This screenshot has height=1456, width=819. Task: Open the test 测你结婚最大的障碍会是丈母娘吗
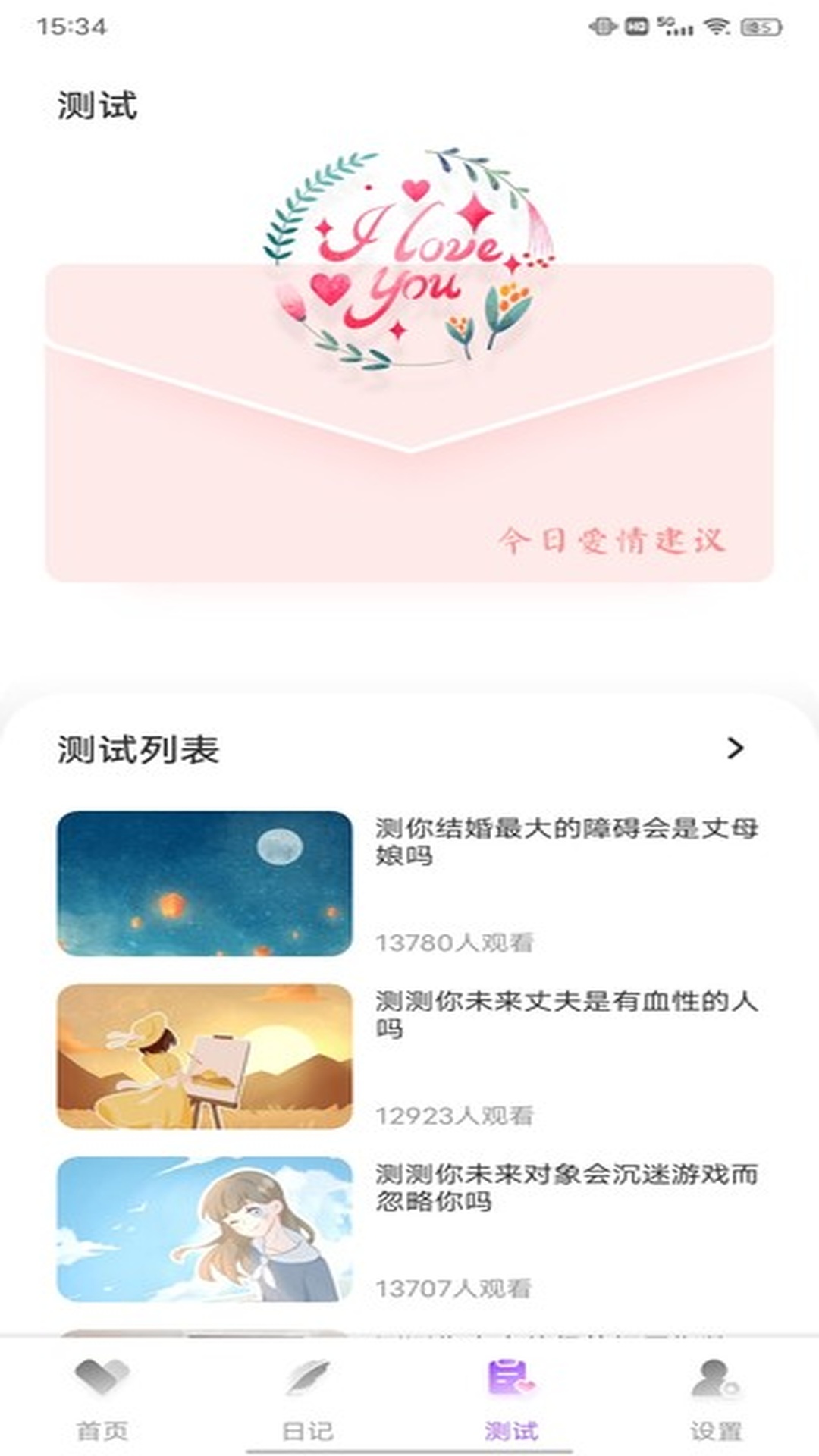pyautogui.click(x=409, y=883)
